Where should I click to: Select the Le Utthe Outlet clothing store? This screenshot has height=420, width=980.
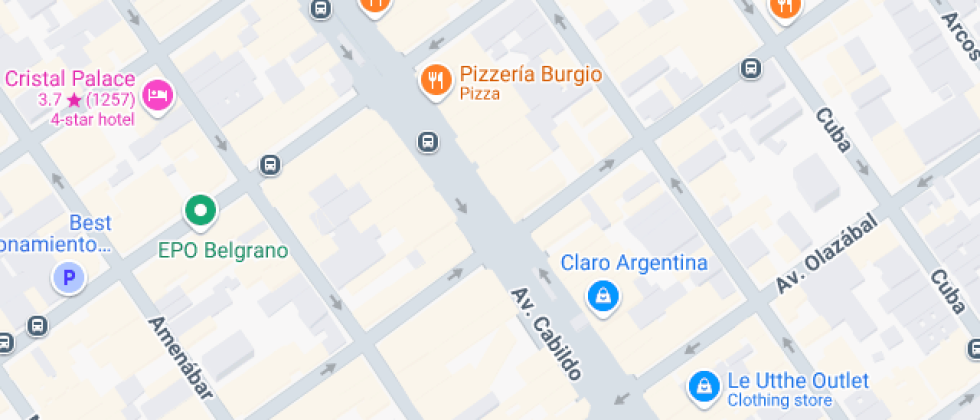pyautogui.click(x=705, y=386)
